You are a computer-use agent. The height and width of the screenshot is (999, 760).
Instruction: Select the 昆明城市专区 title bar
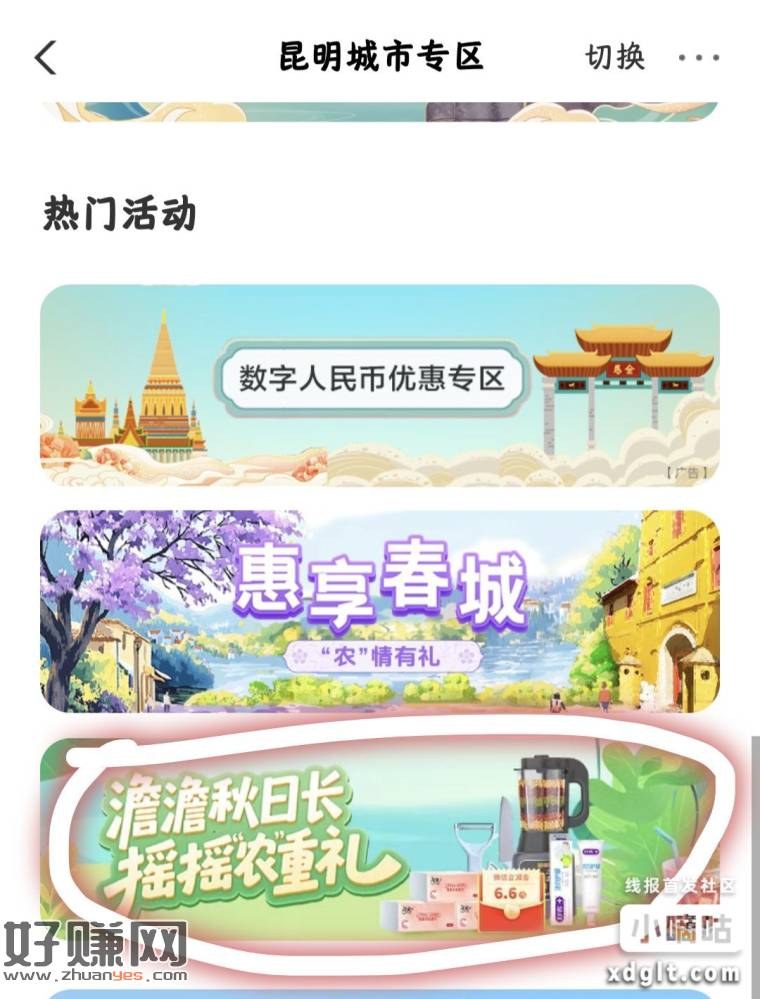[x=380, y=57]
